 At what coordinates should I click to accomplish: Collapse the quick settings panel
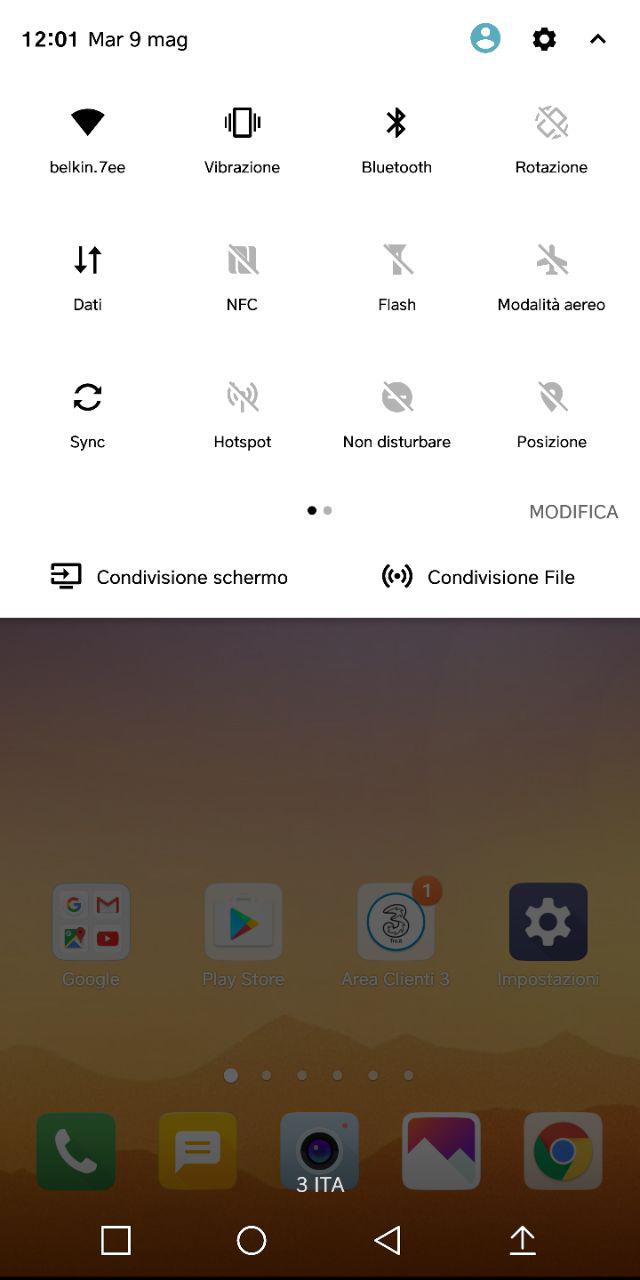pyautogui.click(x=598, y=39)
